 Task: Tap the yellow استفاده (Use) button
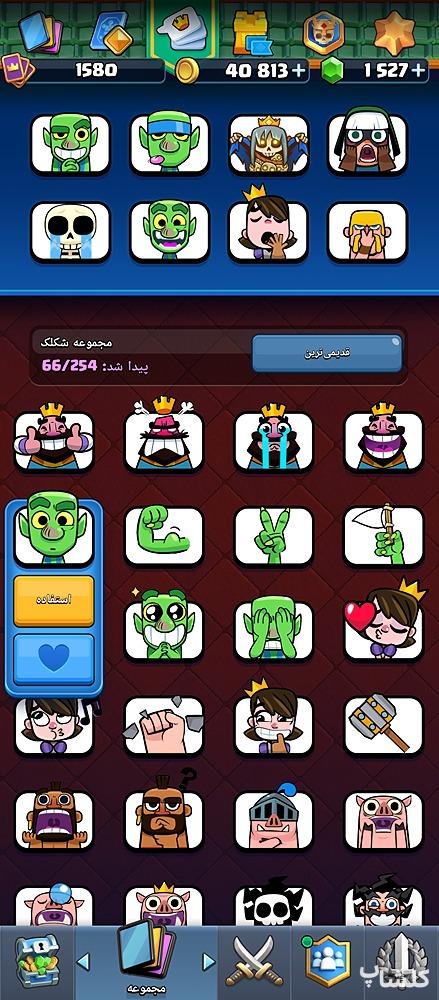click(x=54, y=601)
